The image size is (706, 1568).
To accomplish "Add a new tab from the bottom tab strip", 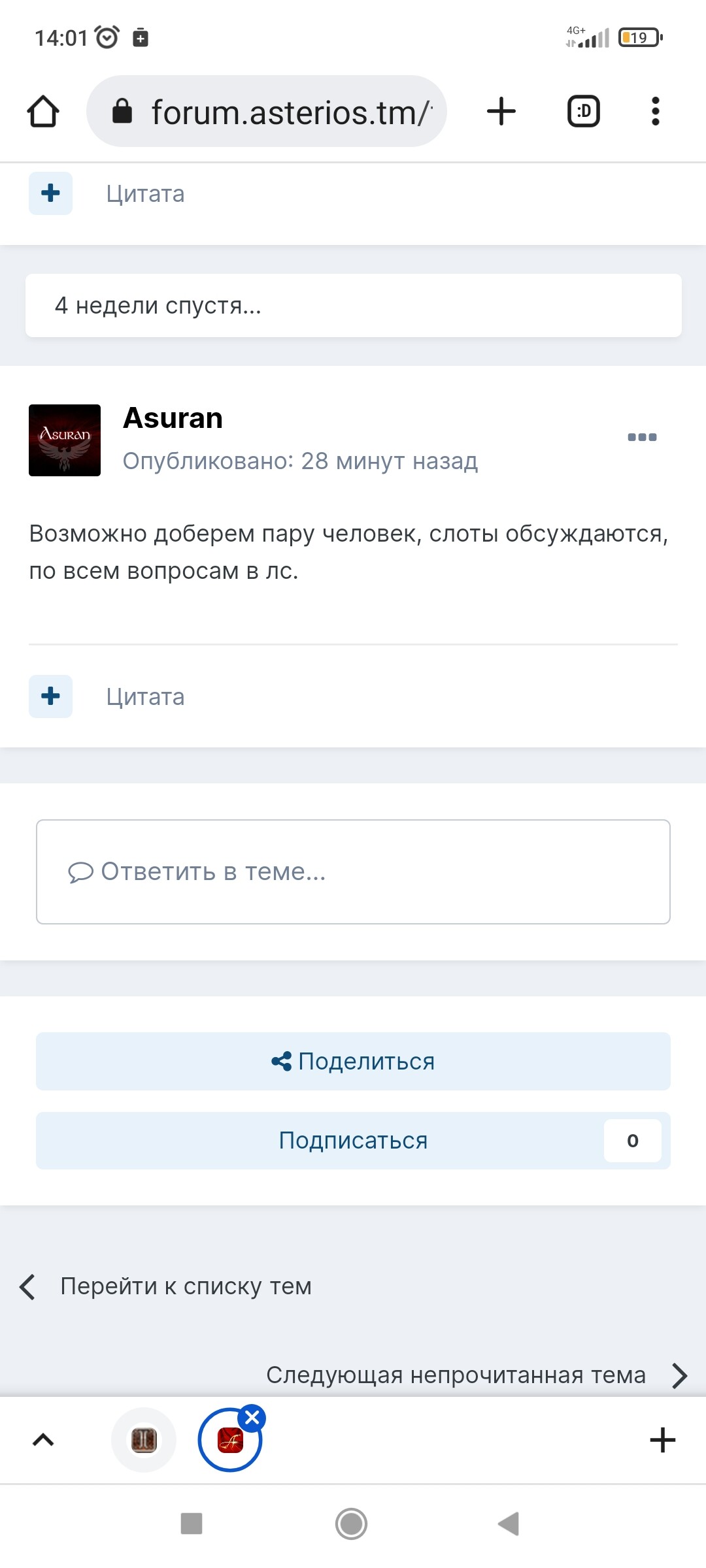I will click(662, 1440).
